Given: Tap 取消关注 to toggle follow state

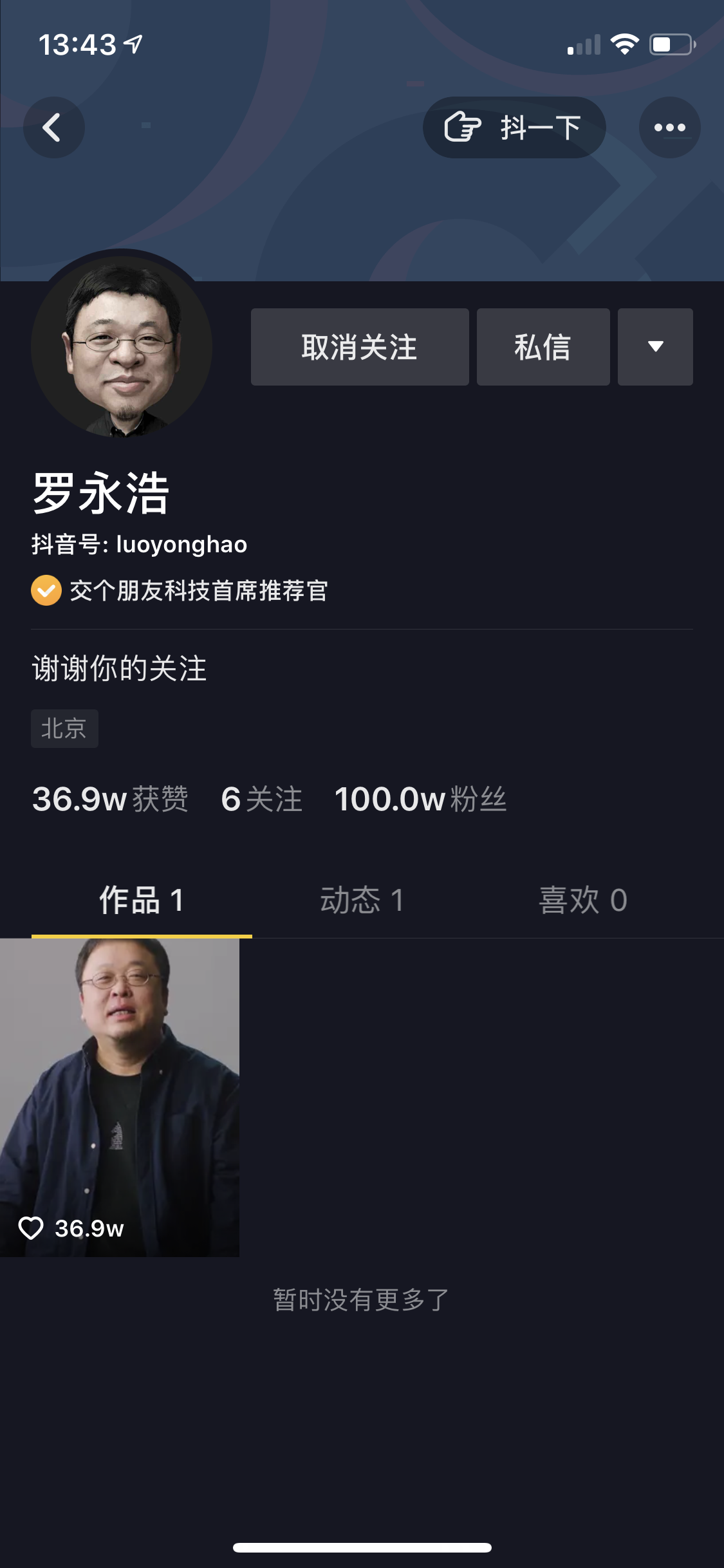Looking at the screenshot, I should 358,346.
